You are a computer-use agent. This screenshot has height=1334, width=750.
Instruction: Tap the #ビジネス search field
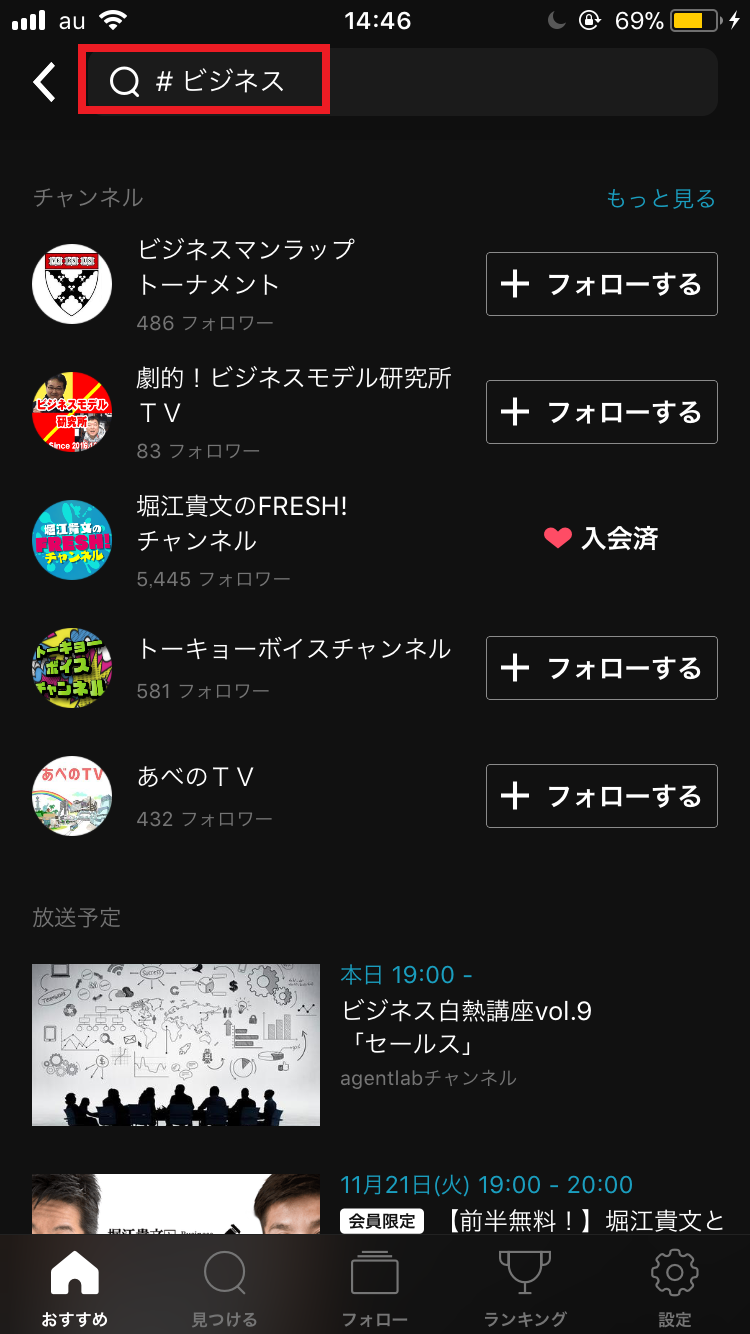(400, 82)
